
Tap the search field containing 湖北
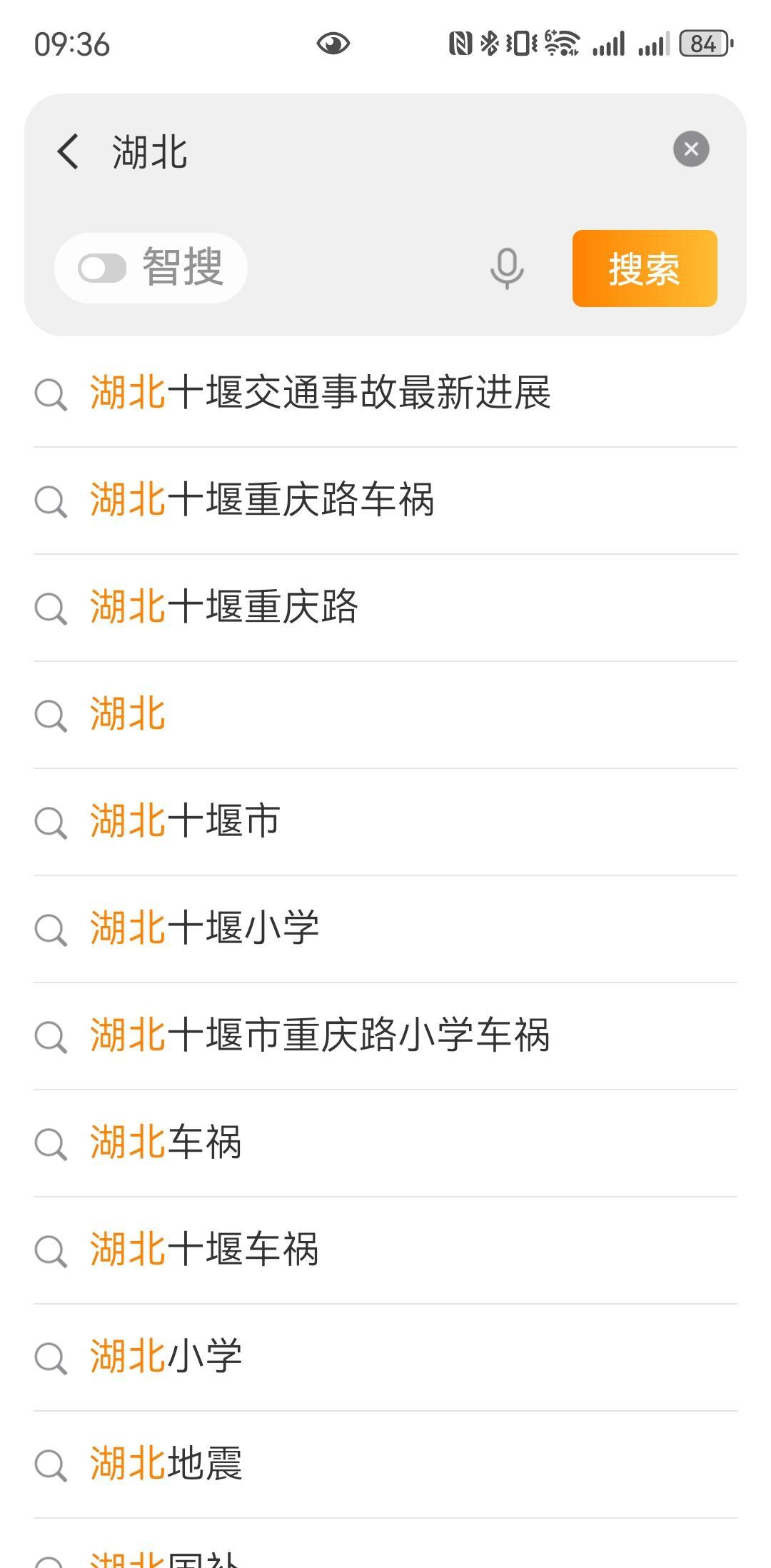click(385, 151)
